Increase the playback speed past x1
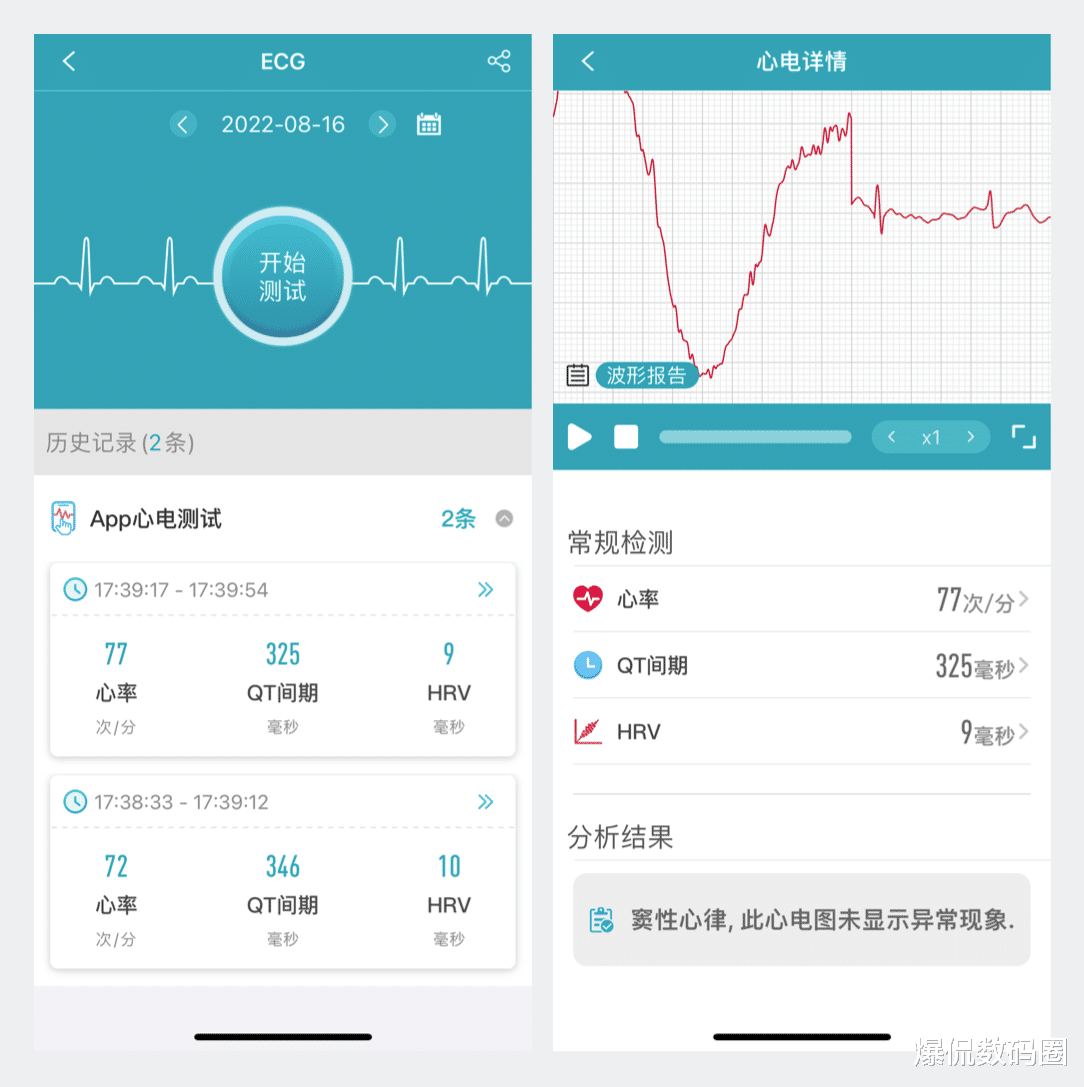 click(x=971, y=437)
